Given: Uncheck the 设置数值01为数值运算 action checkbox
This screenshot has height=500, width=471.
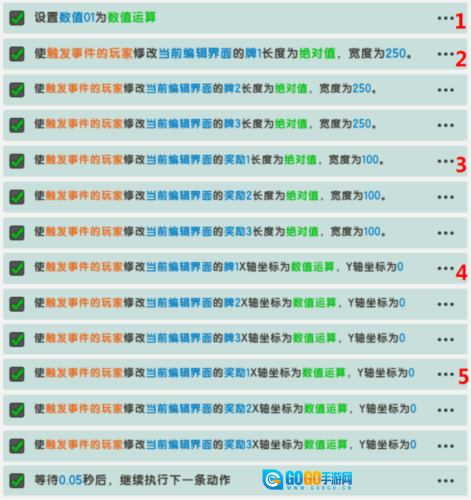Looking at the screenshot, I should [x=17, y=18].
